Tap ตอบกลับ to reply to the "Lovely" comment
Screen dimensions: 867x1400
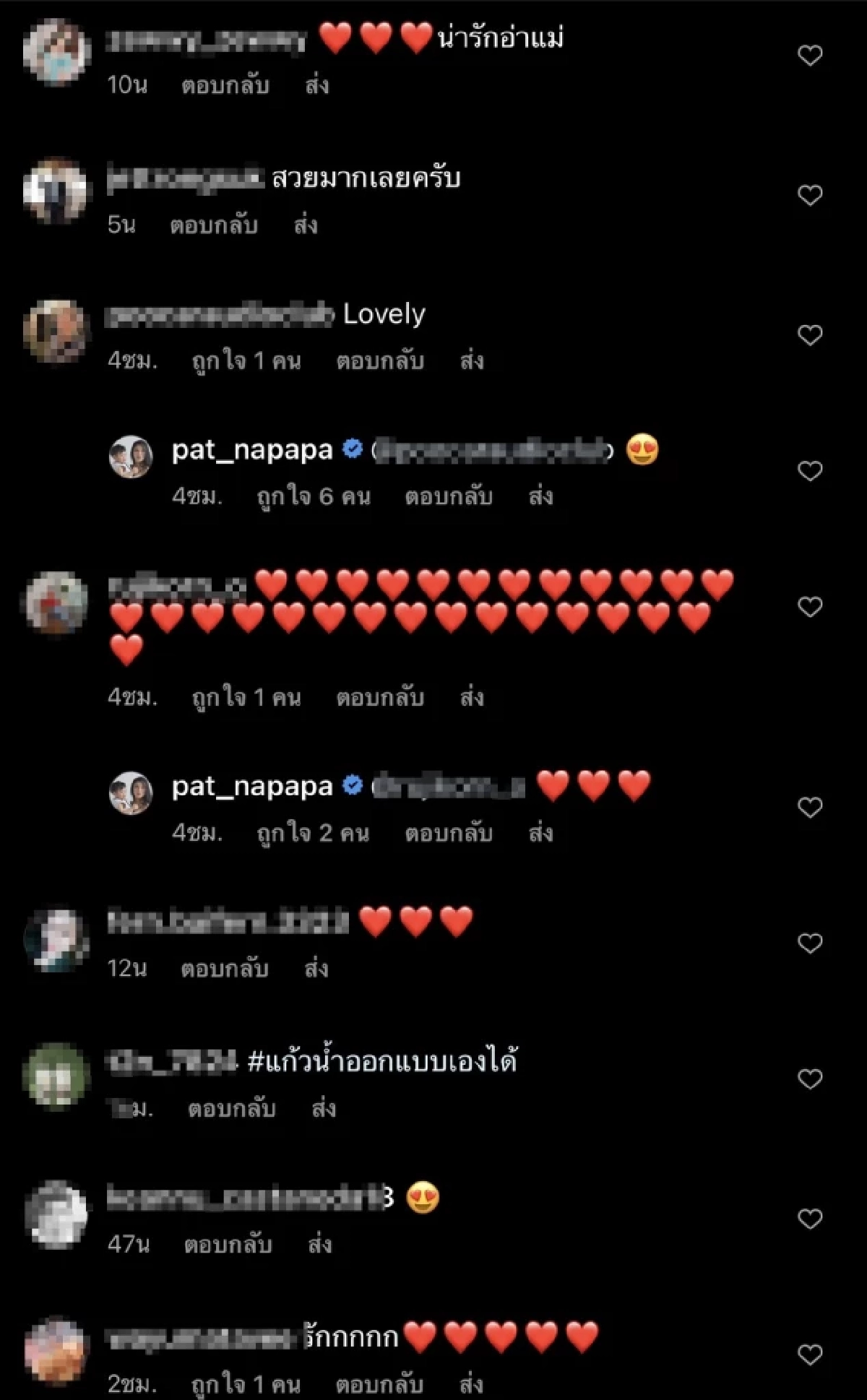(x=379, y=361)
